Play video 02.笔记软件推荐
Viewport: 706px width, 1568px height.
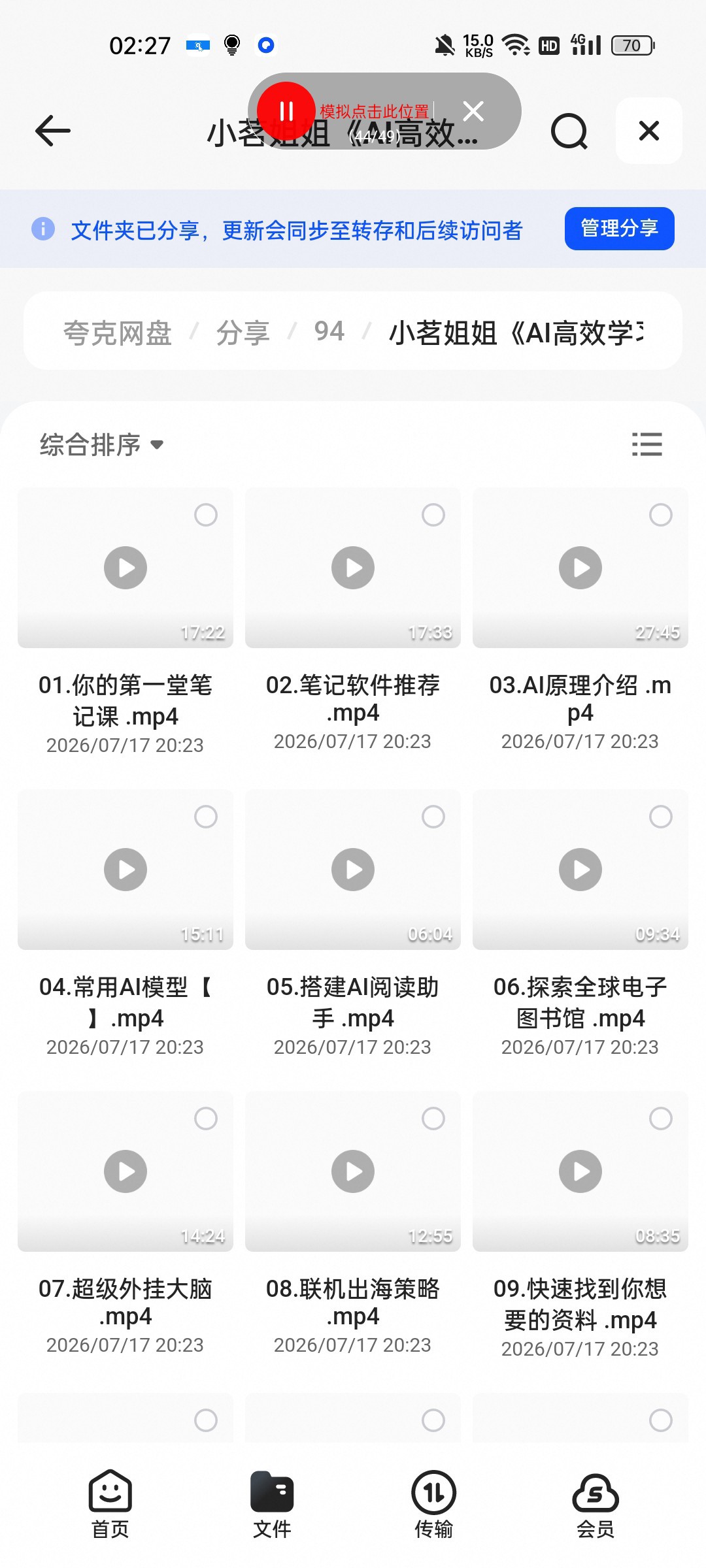(x=353, y=568)
